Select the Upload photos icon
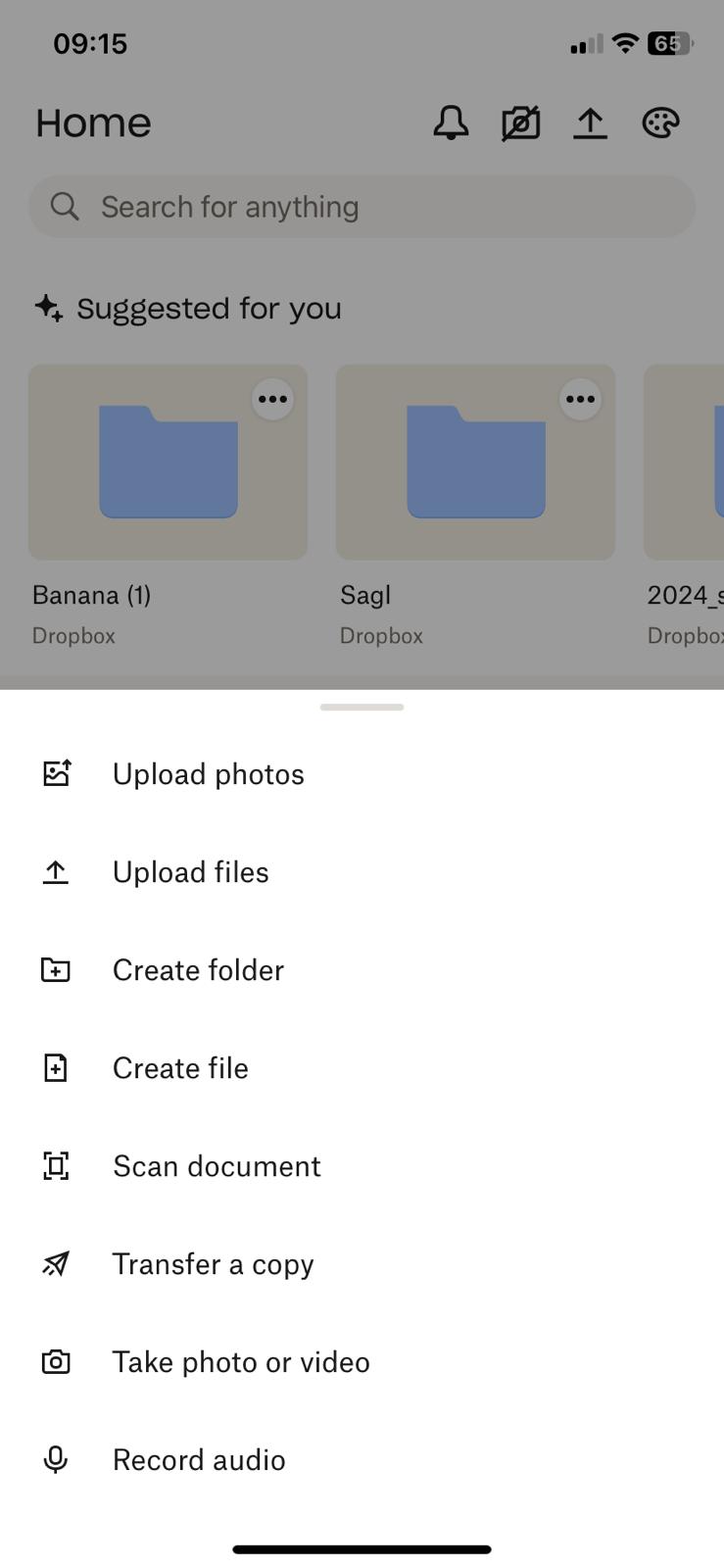 click(56, 773)
